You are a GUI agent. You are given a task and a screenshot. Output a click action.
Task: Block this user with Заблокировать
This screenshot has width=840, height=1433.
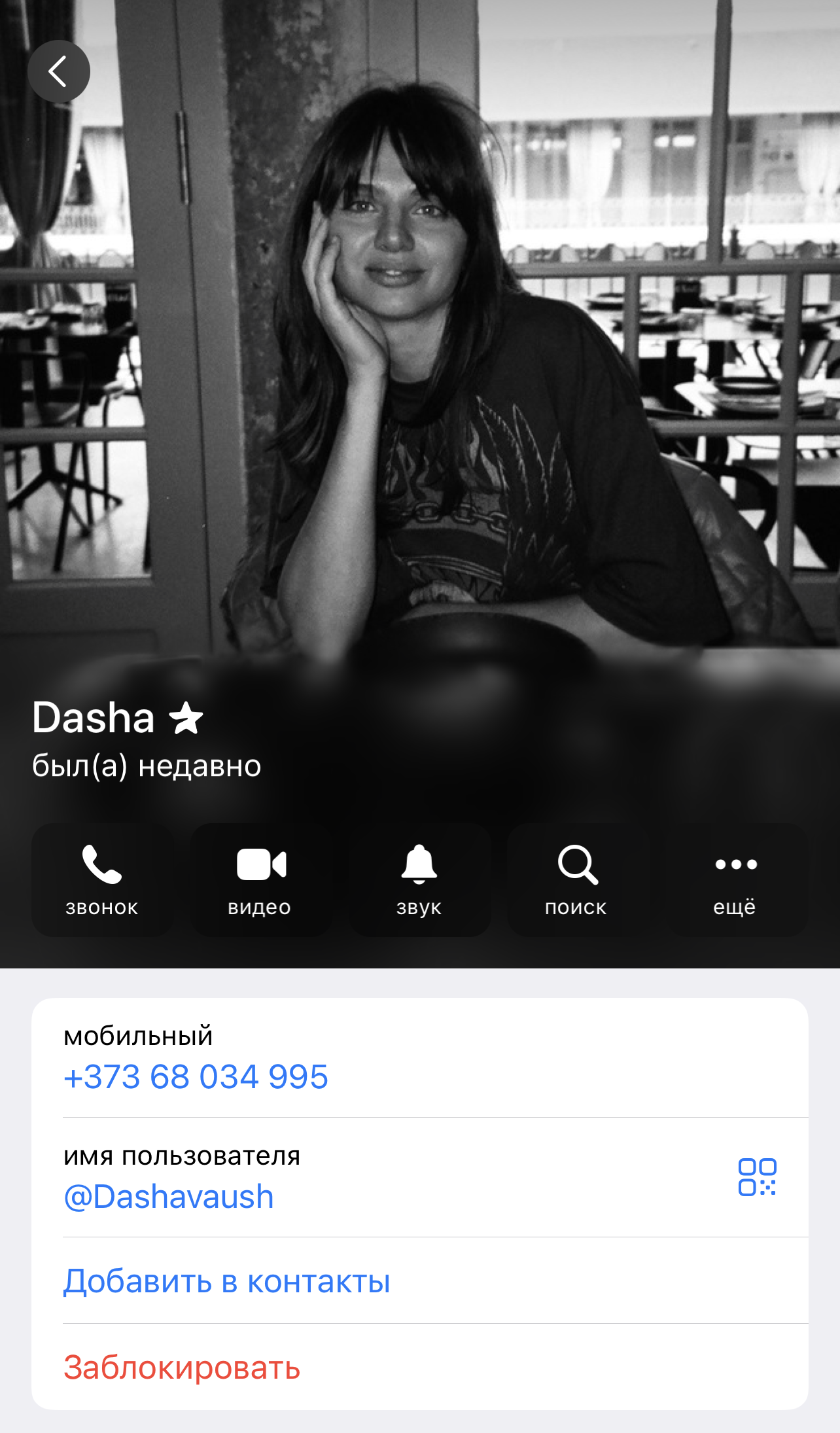[x=182, y=1367]
